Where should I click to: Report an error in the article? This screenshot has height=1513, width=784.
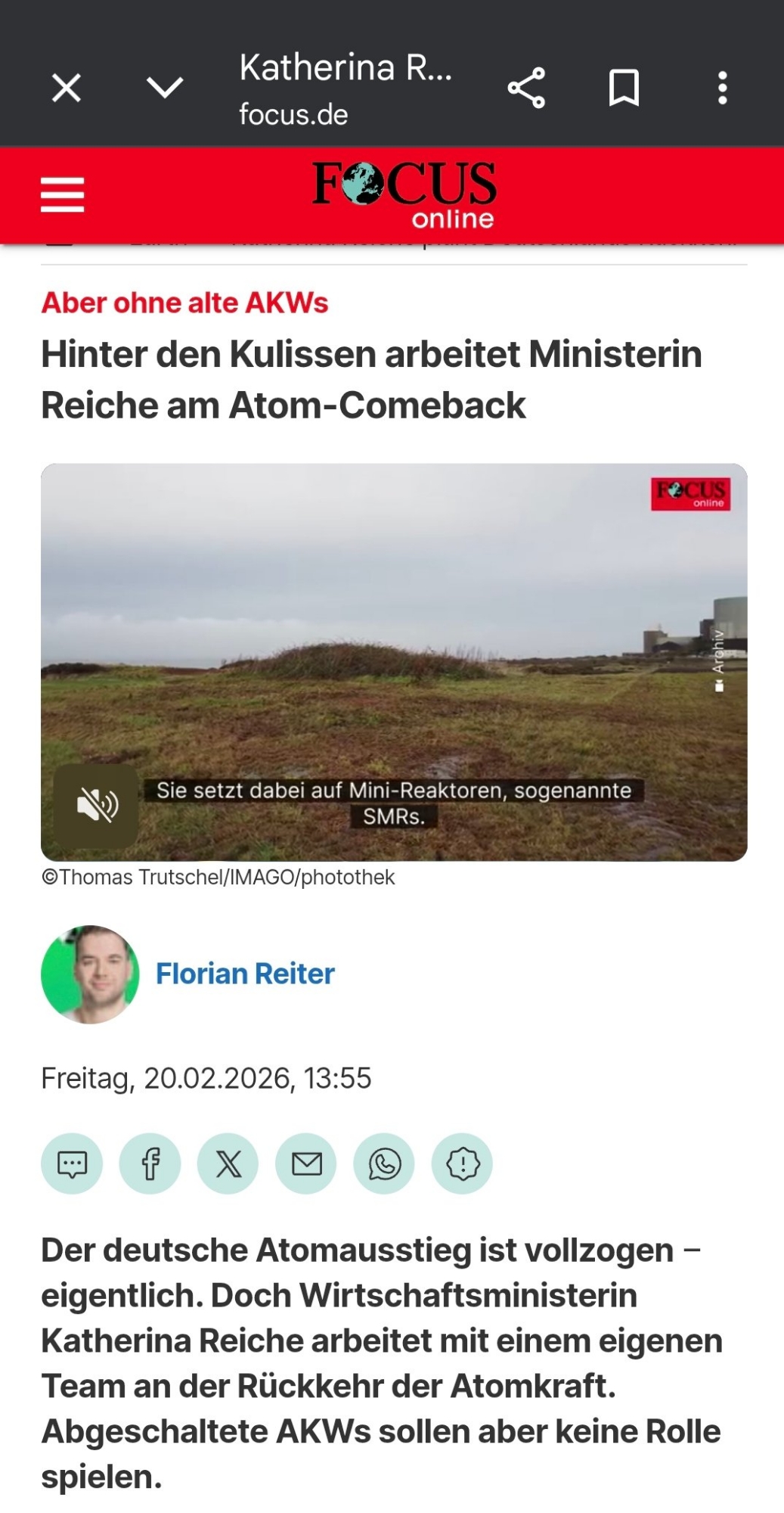[462, 1163]
